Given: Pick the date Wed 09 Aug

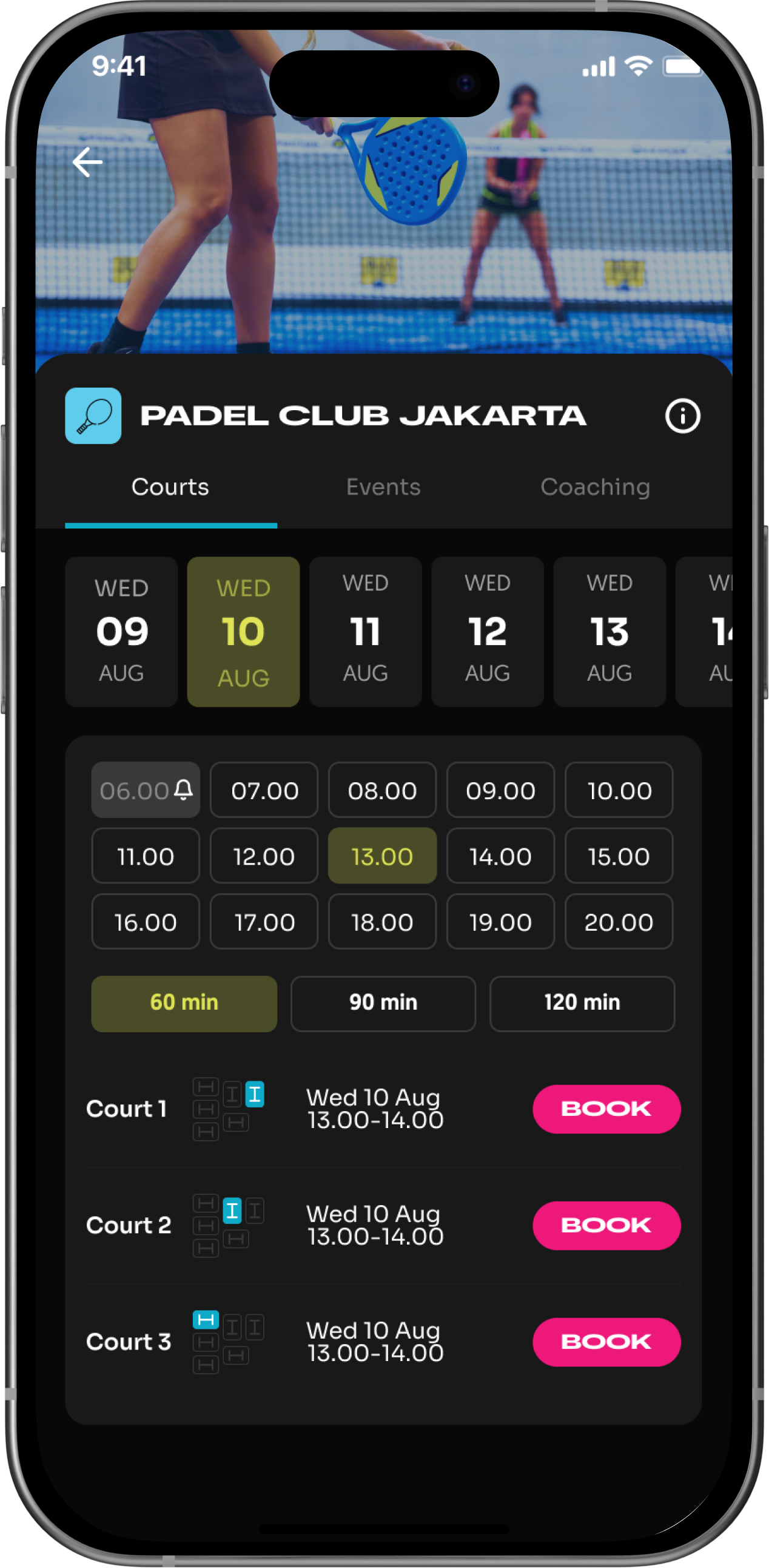Looking at the screenshot, I should point(122,631).
